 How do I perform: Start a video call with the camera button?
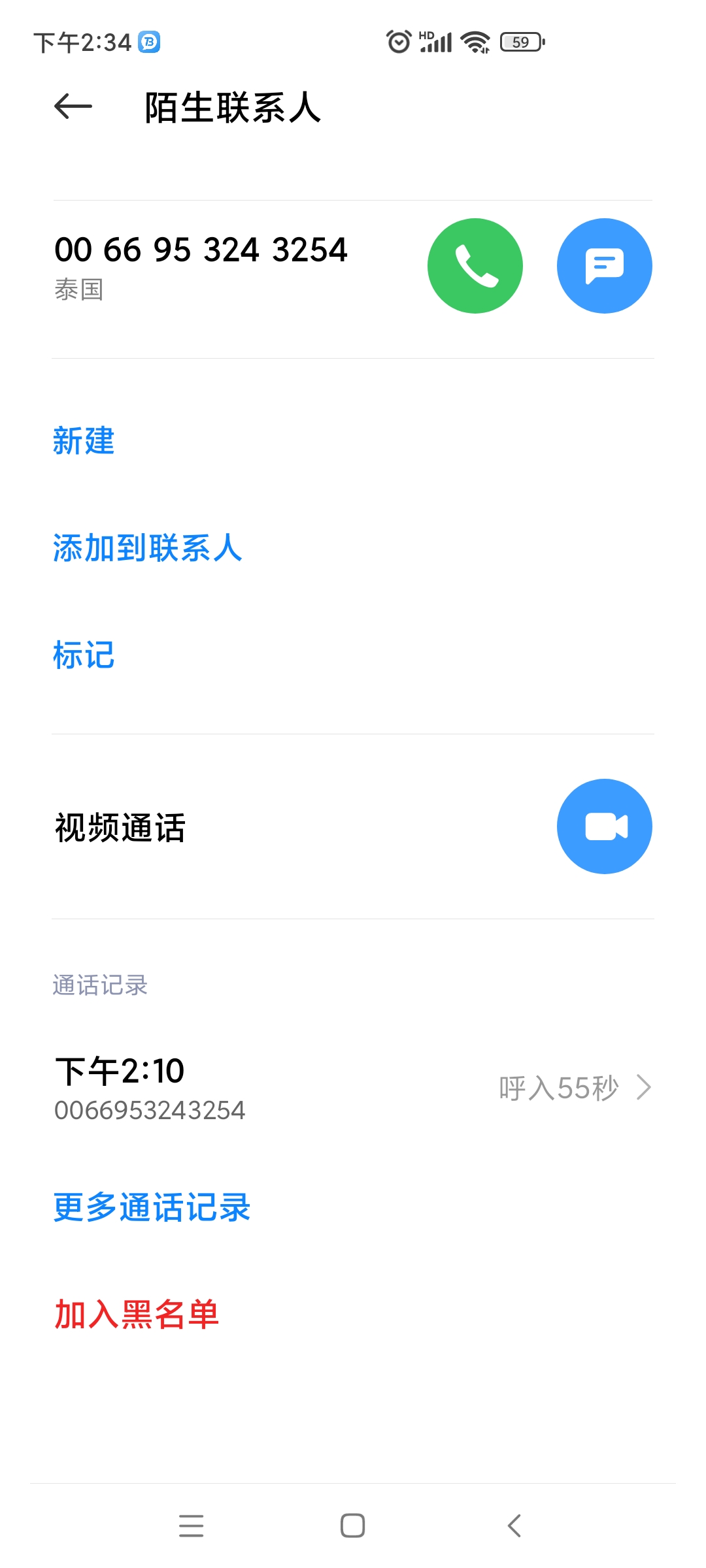[605, 826]
